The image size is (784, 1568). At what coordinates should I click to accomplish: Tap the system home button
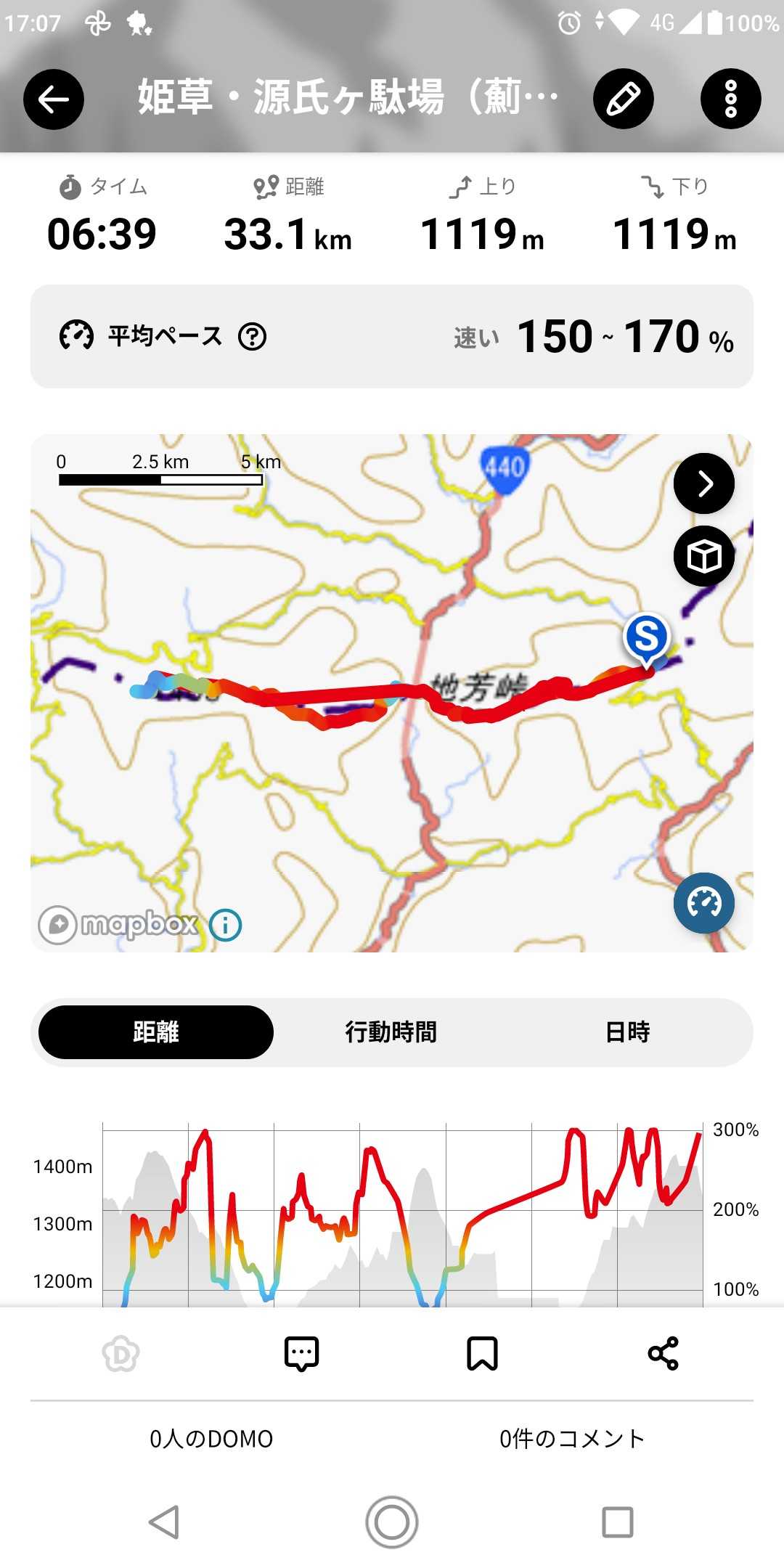(x=392, y=1522)
